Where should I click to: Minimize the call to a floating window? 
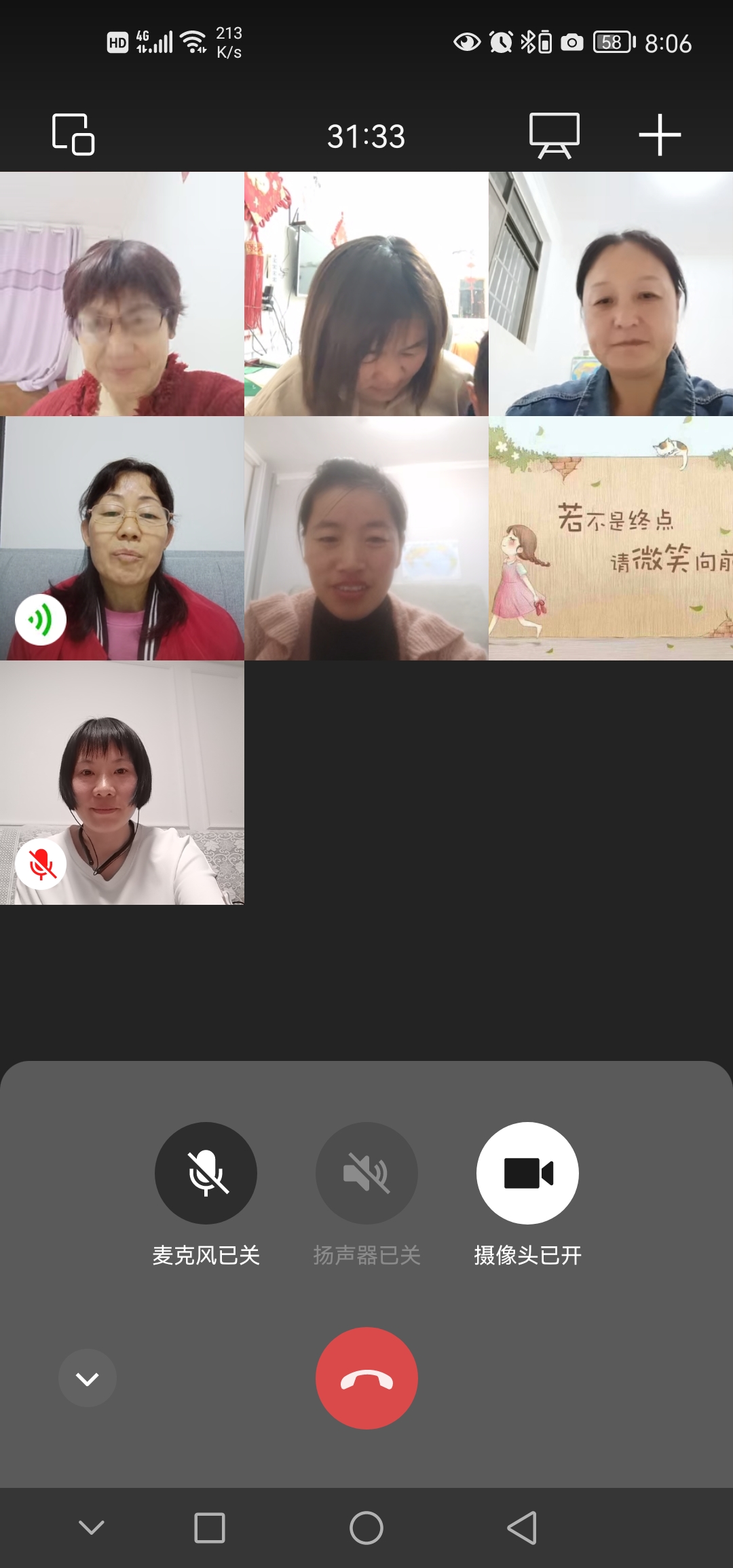point(73,134)
